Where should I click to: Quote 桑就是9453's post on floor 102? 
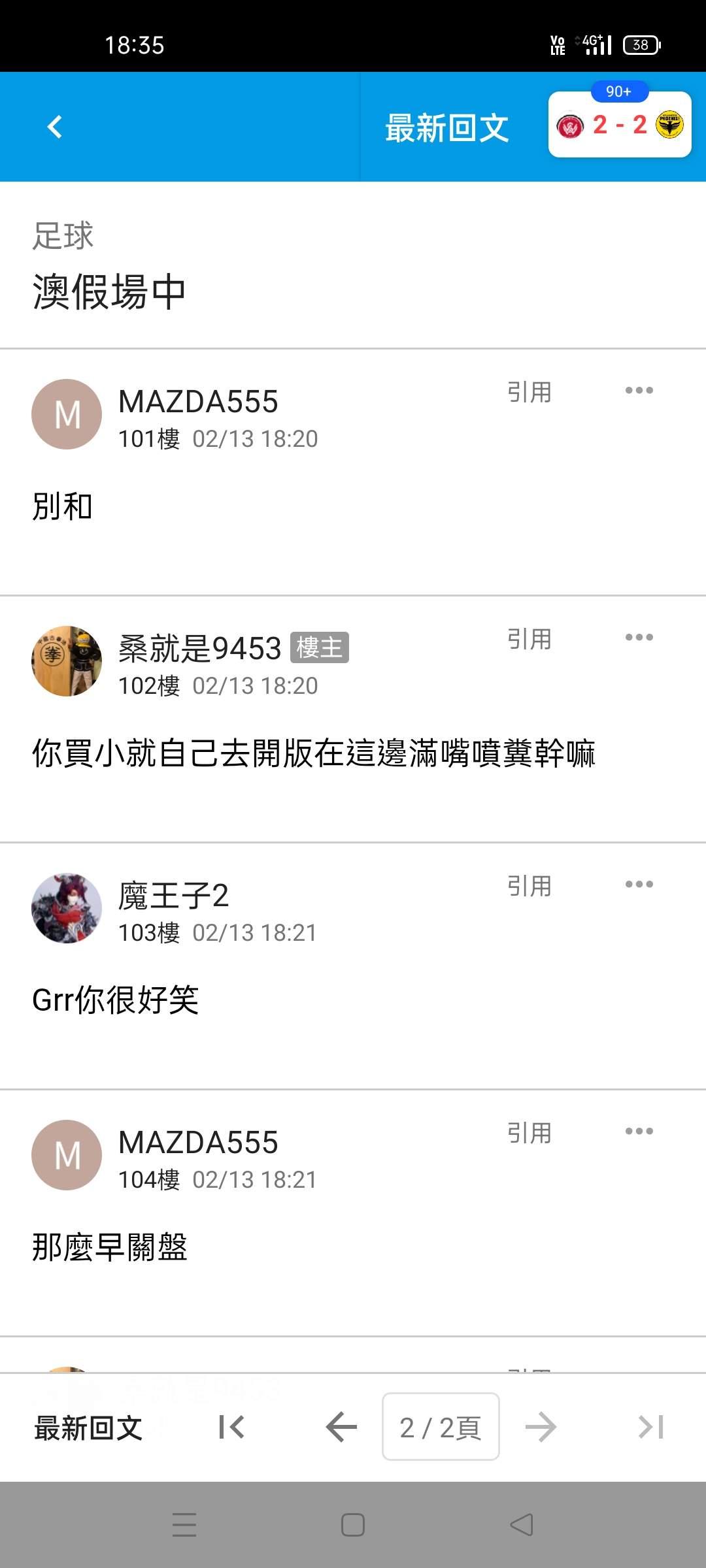529,639
